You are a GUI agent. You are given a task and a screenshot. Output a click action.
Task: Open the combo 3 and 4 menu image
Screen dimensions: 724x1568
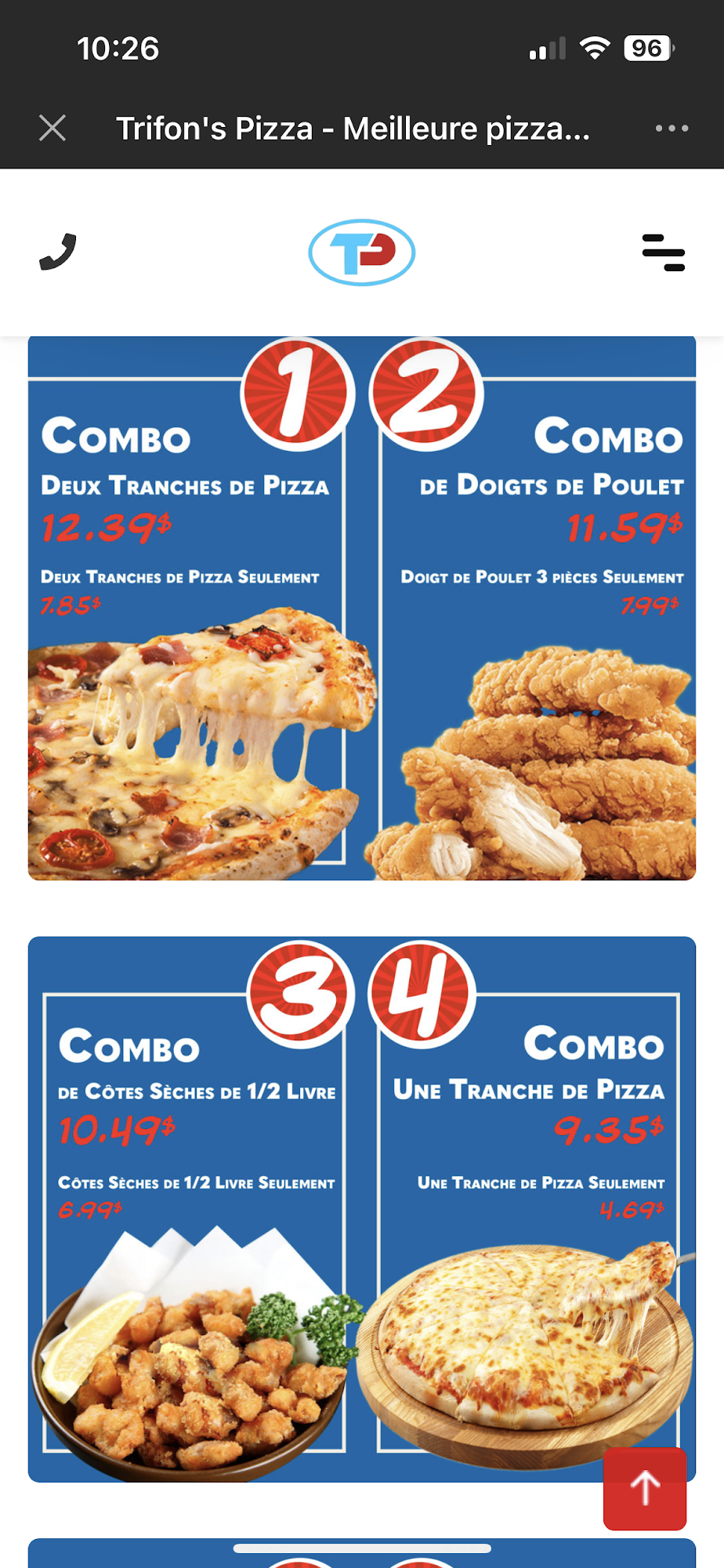pos(361,1207)
